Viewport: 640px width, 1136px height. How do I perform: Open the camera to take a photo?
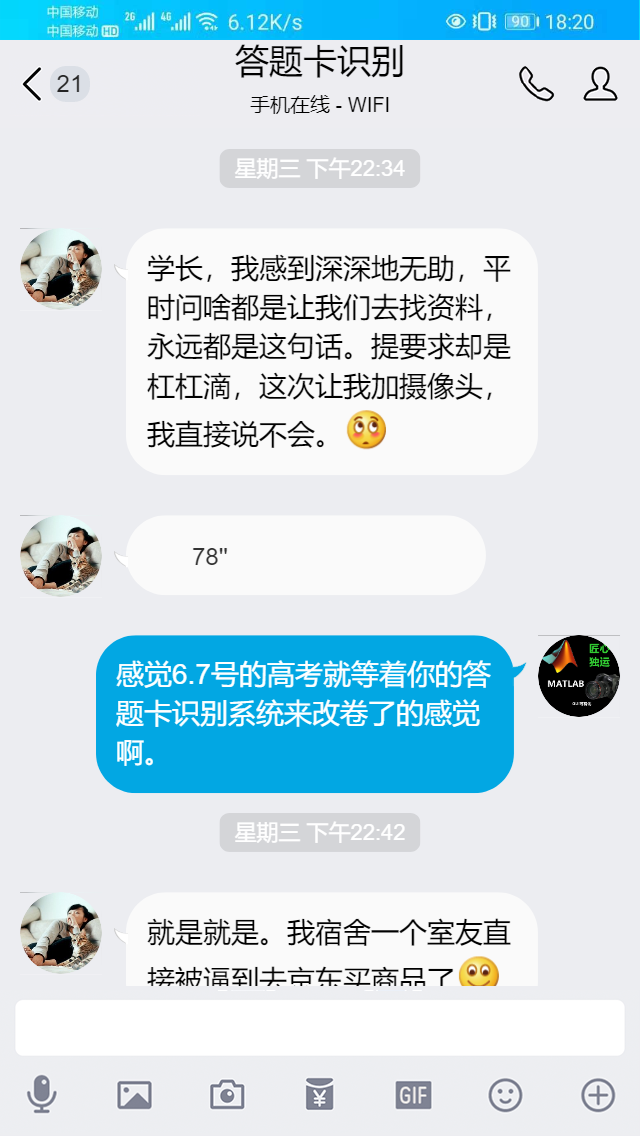(227, 1095)
